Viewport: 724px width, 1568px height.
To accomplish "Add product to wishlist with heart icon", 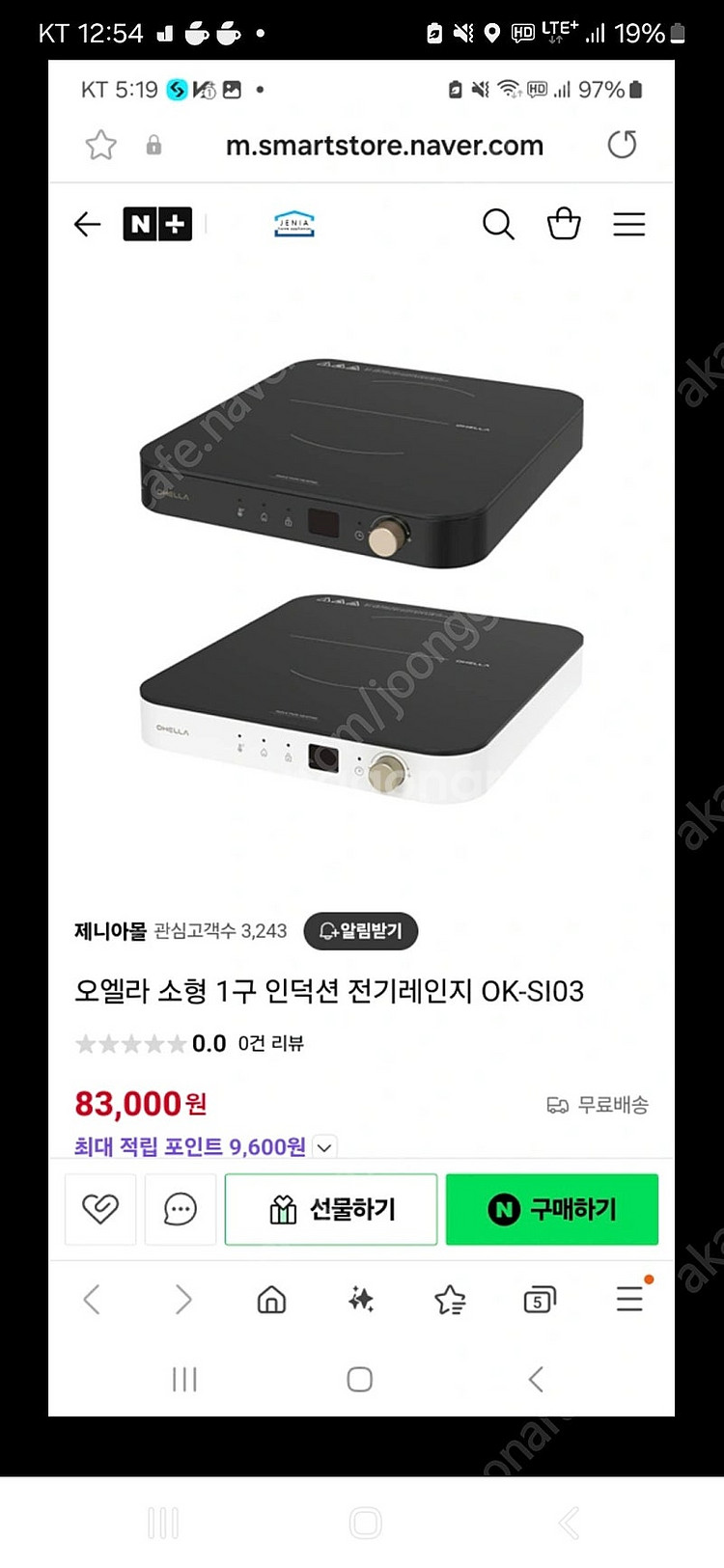I will click(x=100, y=1209).
